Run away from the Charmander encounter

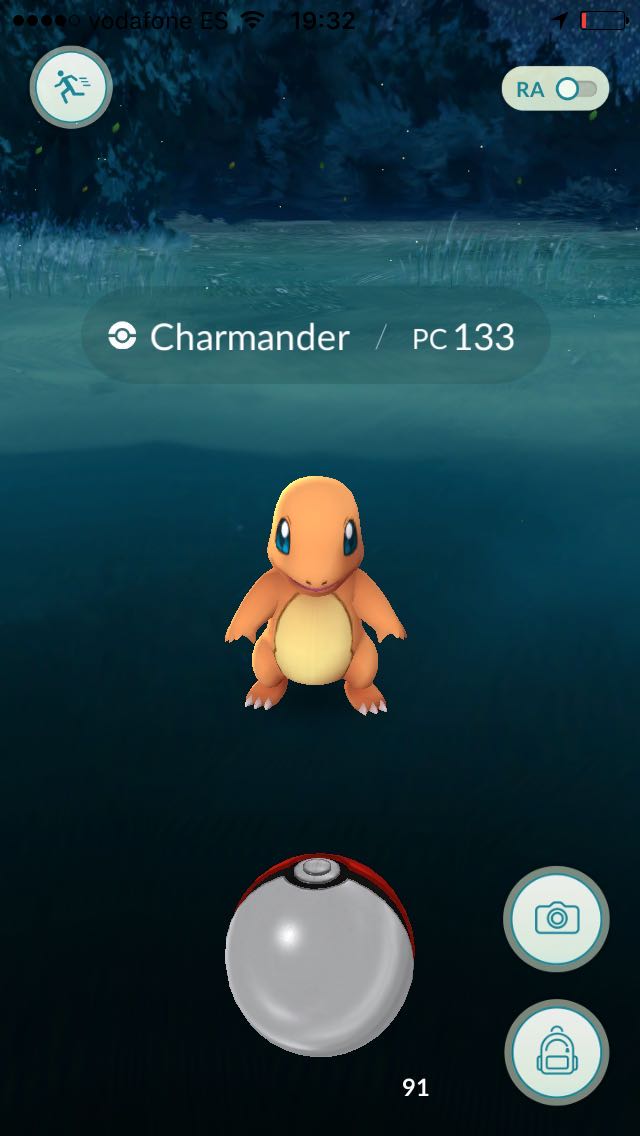(x=71, y=87)
